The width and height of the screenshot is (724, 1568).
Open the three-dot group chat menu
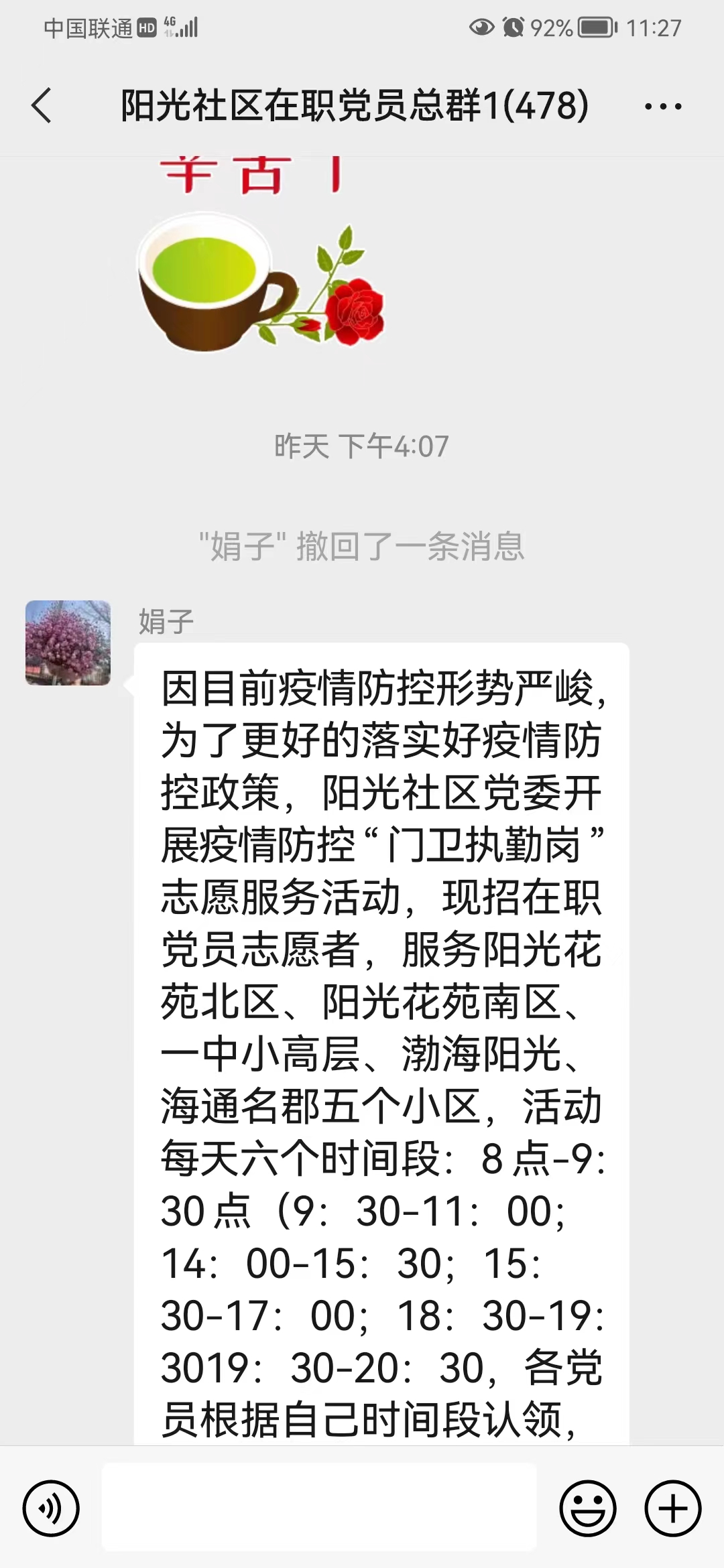[663, 106]
